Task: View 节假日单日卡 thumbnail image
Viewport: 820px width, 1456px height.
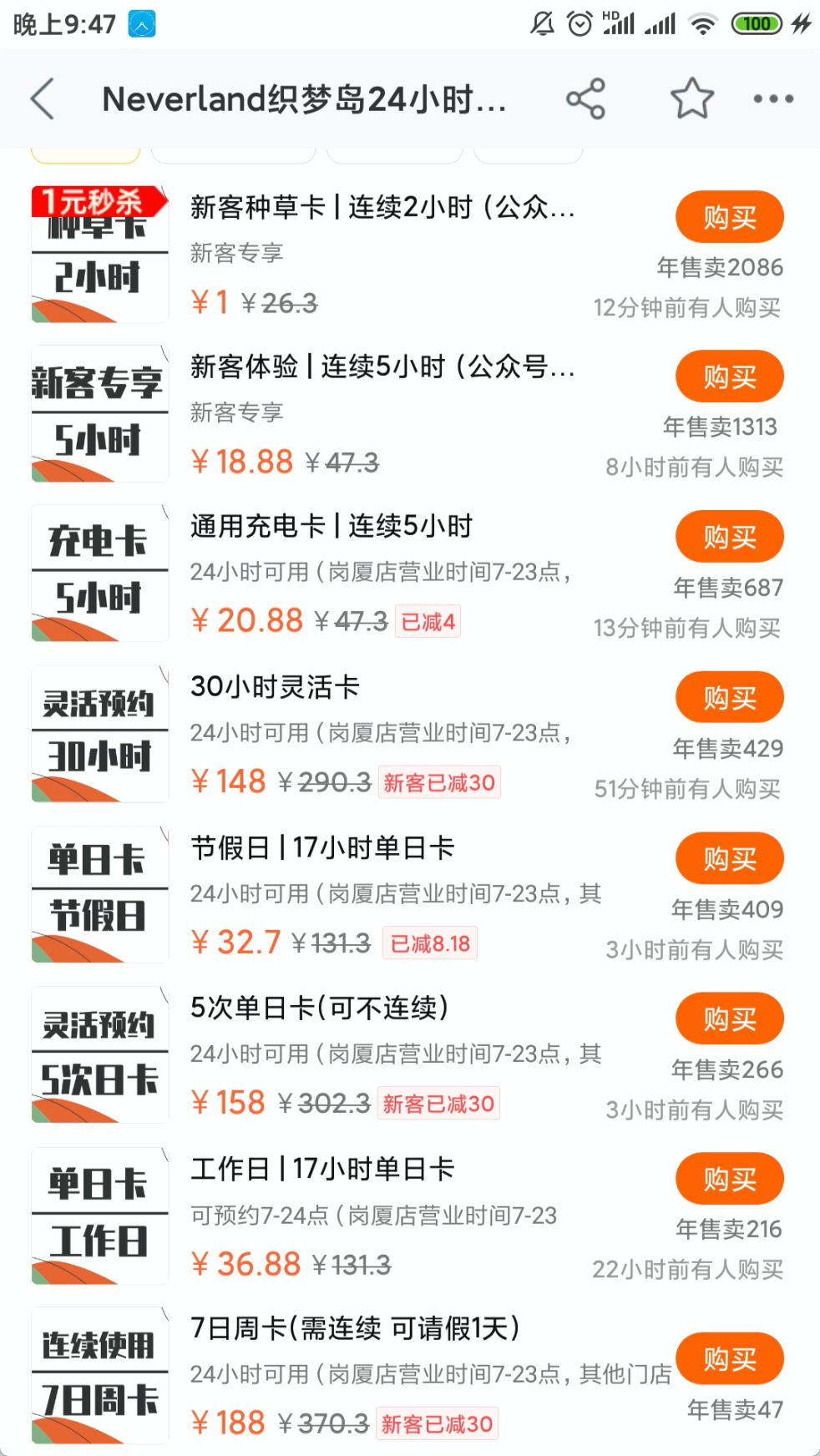Action: click(x=99, y=894)
